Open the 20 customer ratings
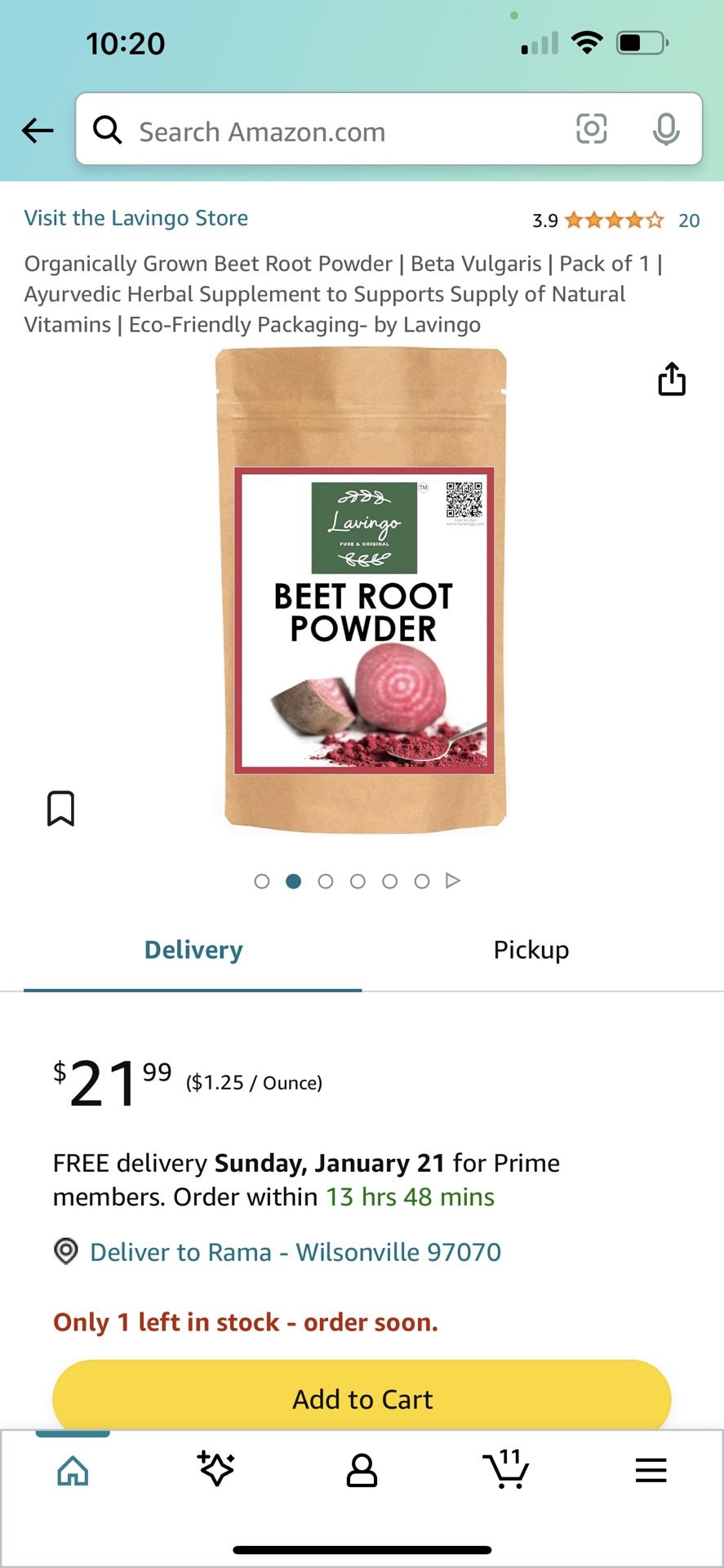 [688, 220]
